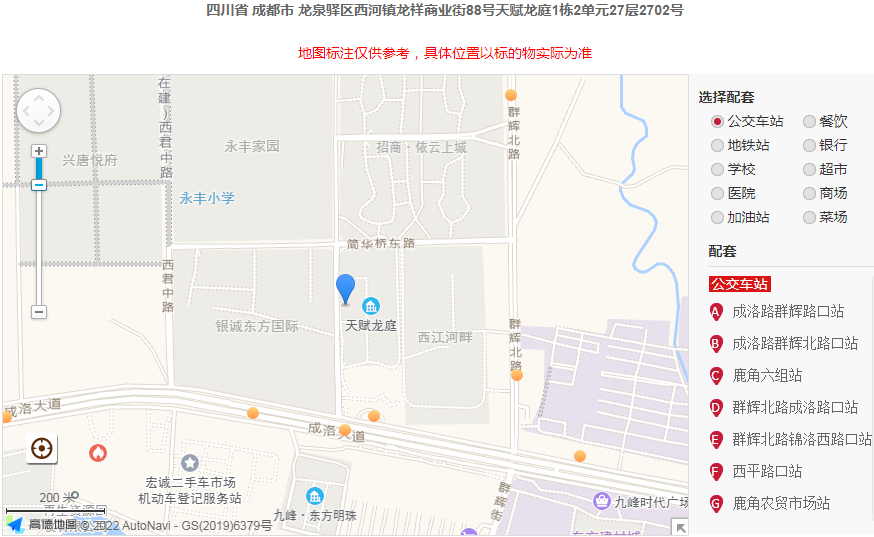Image resolution: width=874 pixels, height=537 pixels.
Task: Show nearby 商场 on map
Action: (x=810, y=193)
